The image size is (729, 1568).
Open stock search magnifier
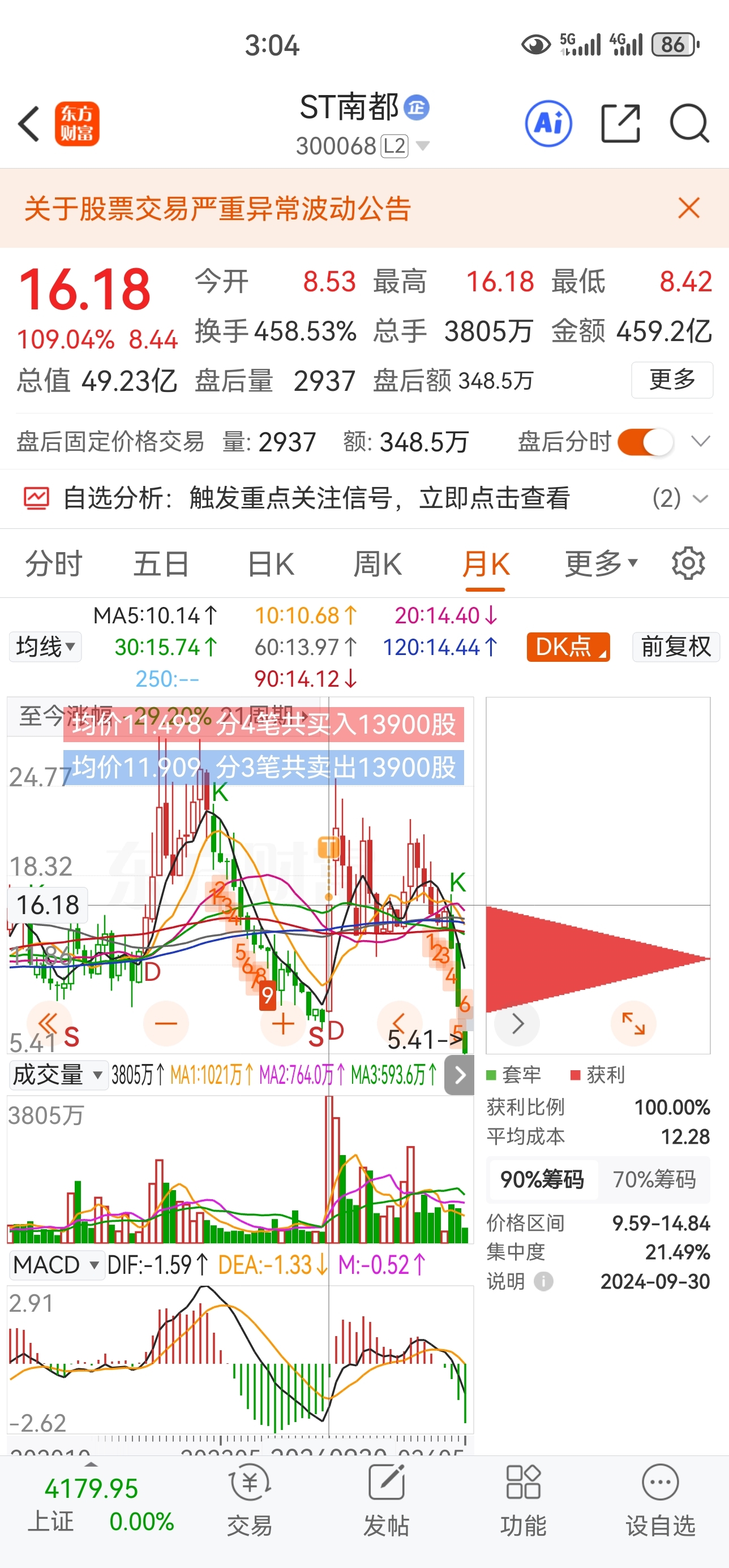click(x=689, y=123)
